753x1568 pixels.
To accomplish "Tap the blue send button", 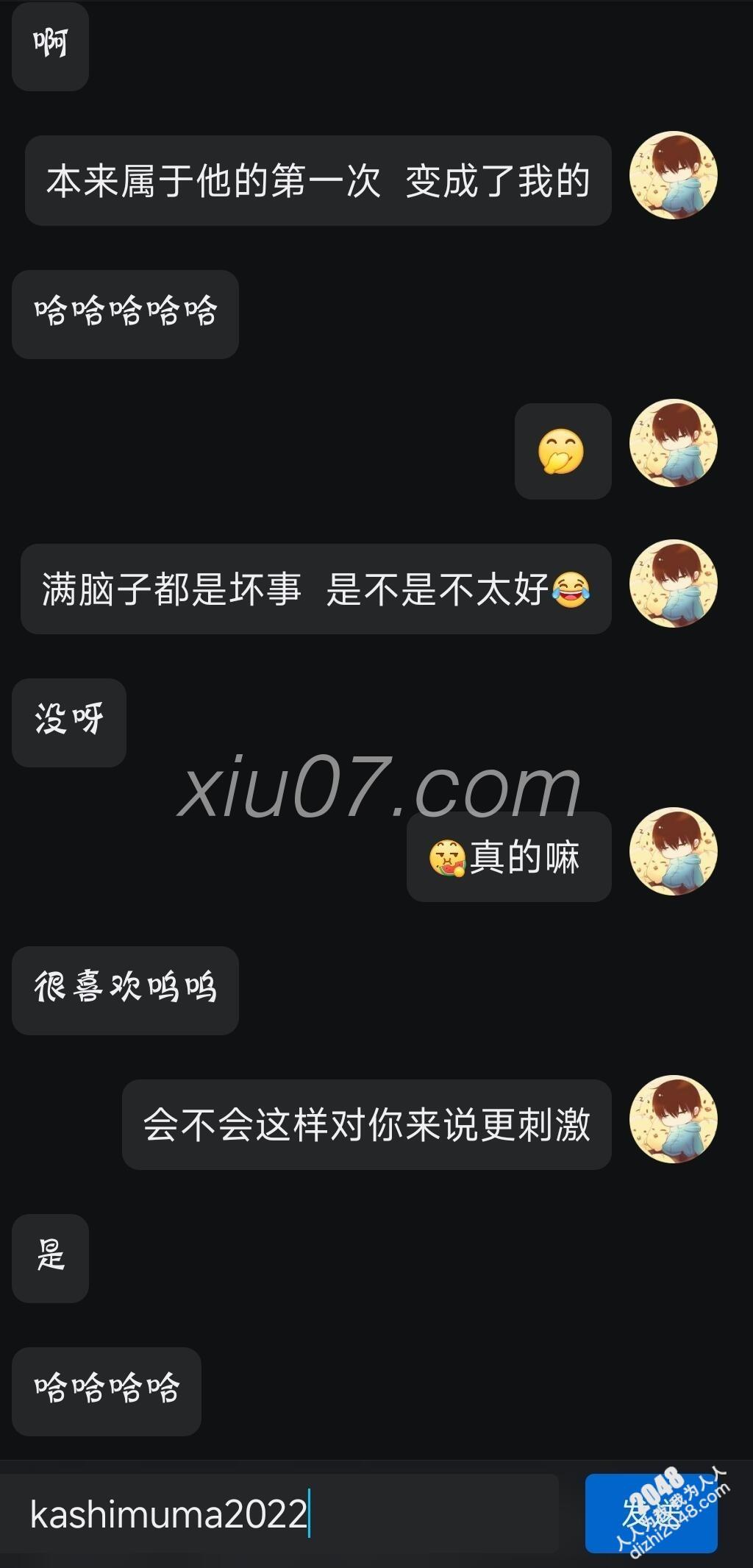I will click(x=650, y=1514).
